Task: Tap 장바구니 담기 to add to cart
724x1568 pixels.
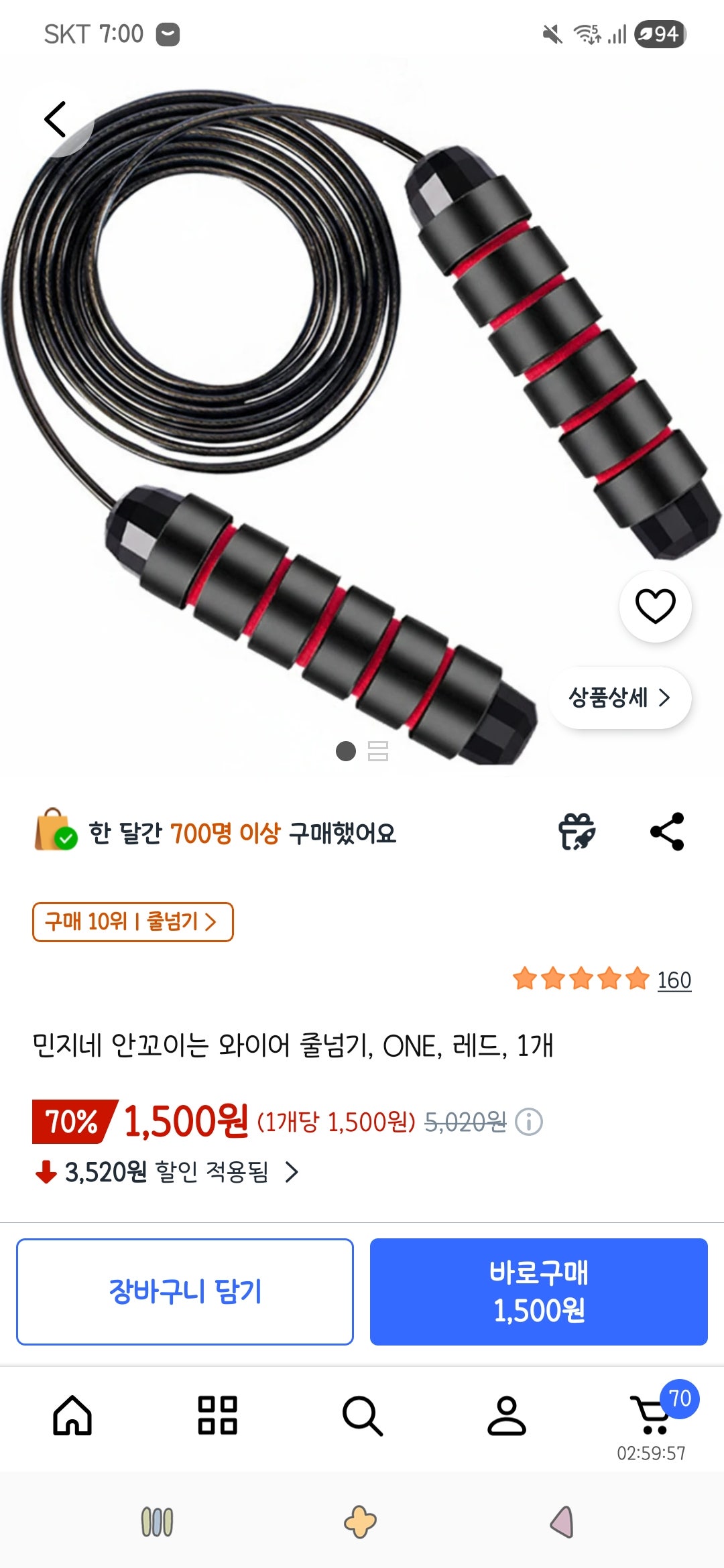Action: (186, 1290)
